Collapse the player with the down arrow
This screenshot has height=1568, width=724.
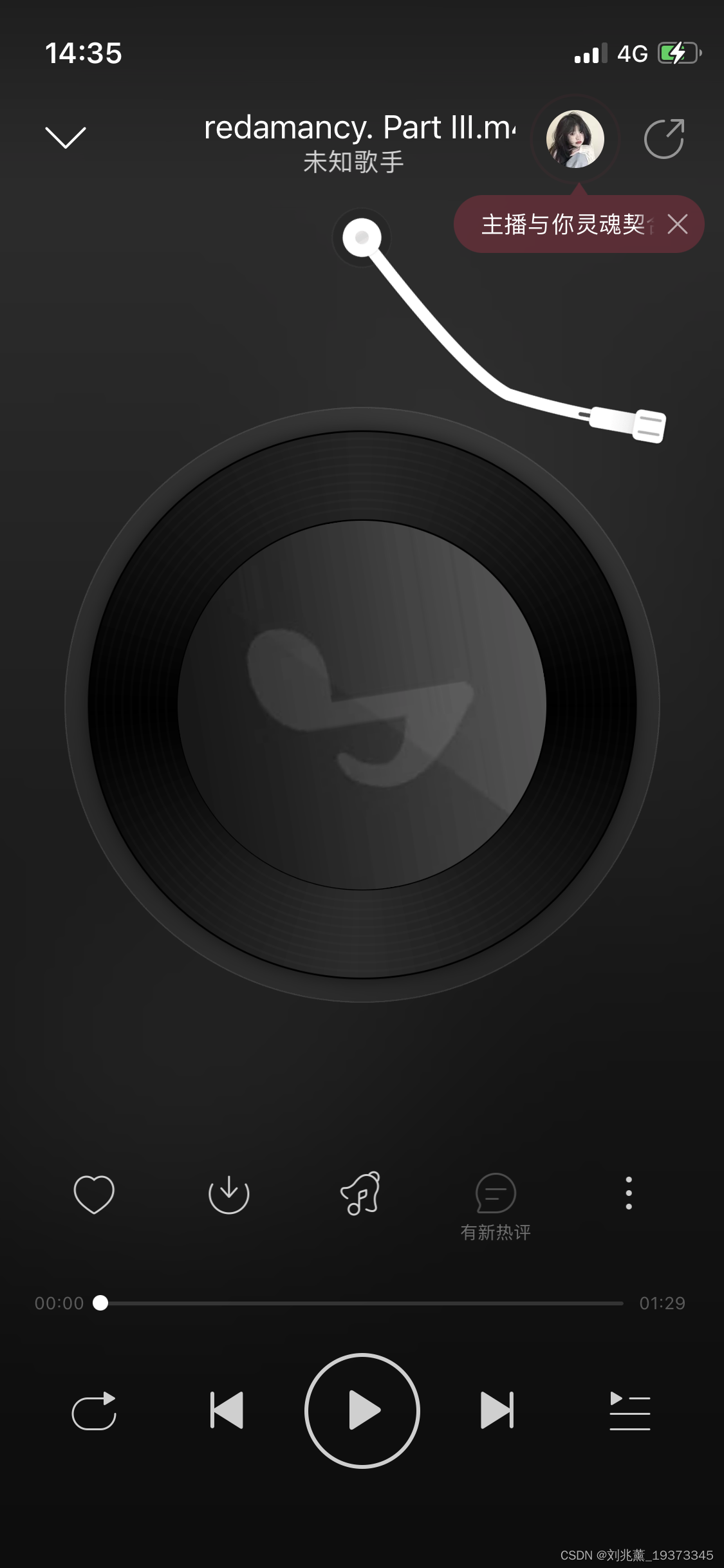65,137
